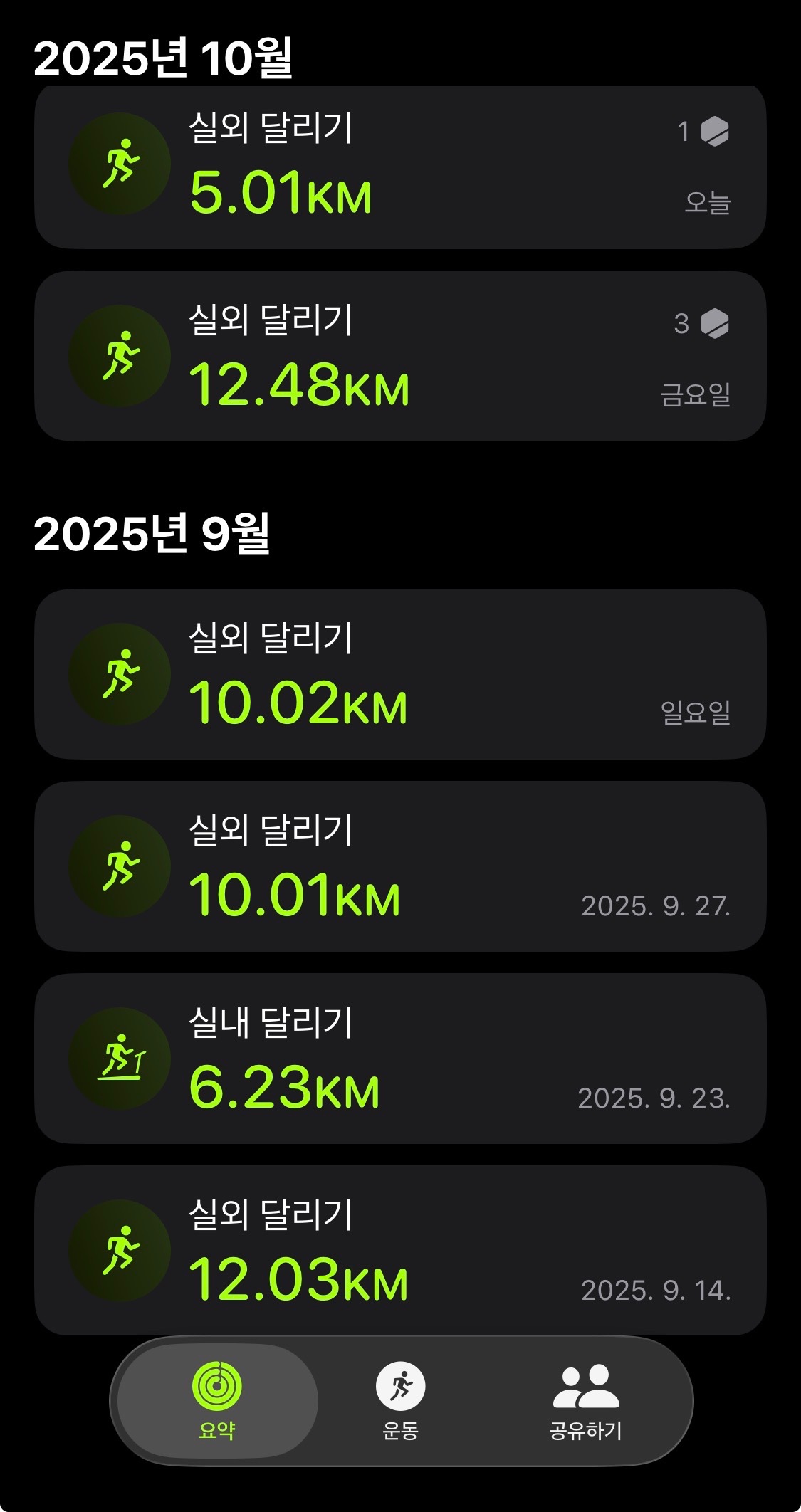Open the 12.03KM run from 2025. 9. 14.
Viewport: 801px width, 1512px height.
tap(399, 1250)
